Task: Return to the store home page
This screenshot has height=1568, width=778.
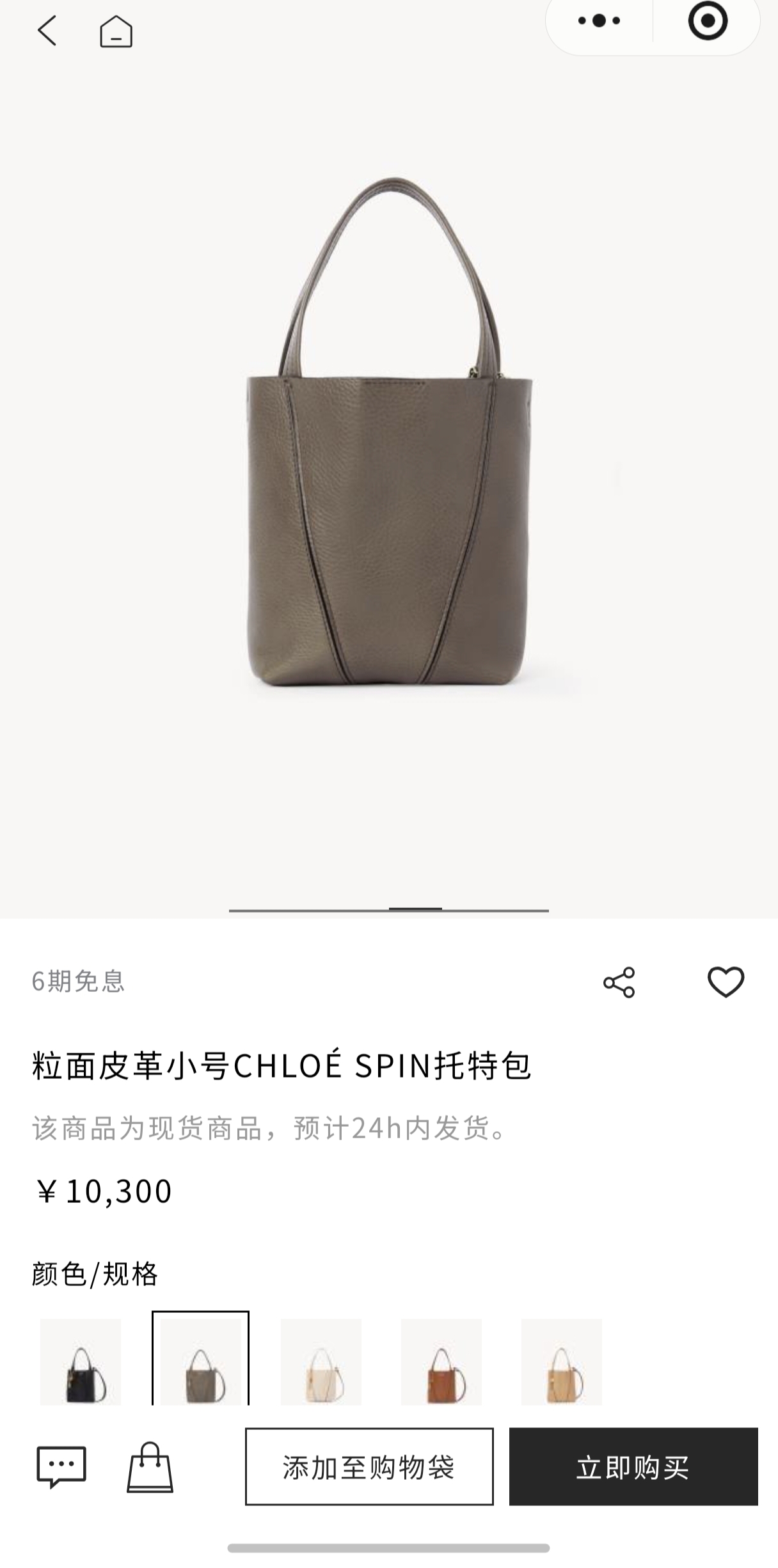Action: coord(116,31)
